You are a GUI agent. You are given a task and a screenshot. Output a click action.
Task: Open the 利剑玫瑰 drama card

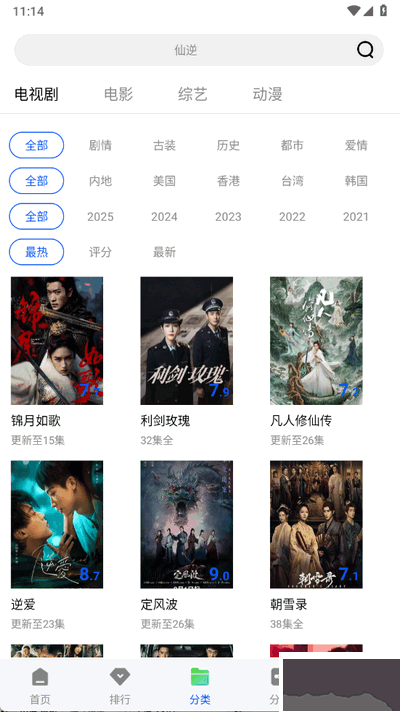(x=187, y=361)
